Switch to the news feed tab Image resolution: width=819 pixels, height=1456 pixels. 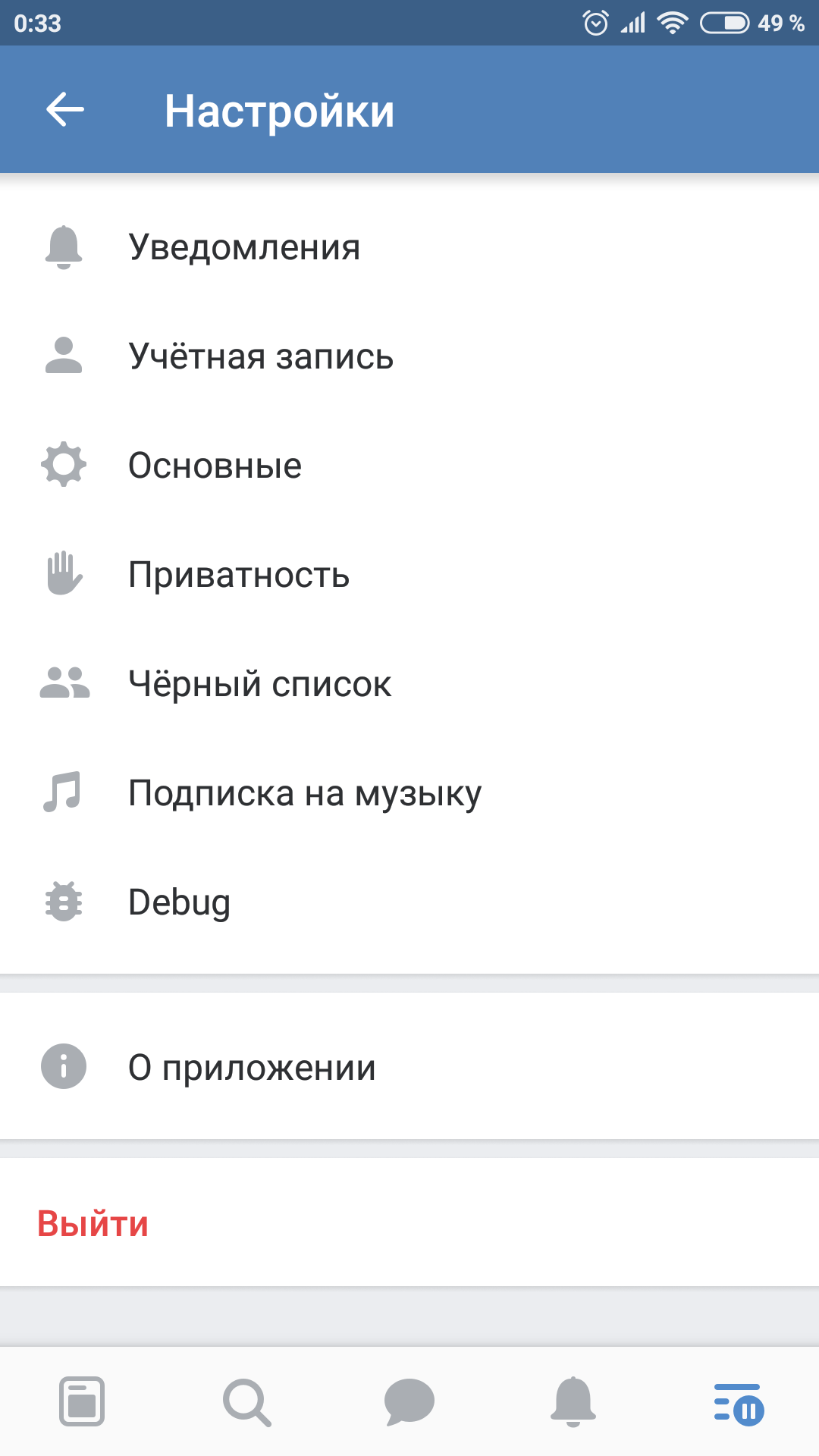pyautogui.click(x=82, y=1401)
